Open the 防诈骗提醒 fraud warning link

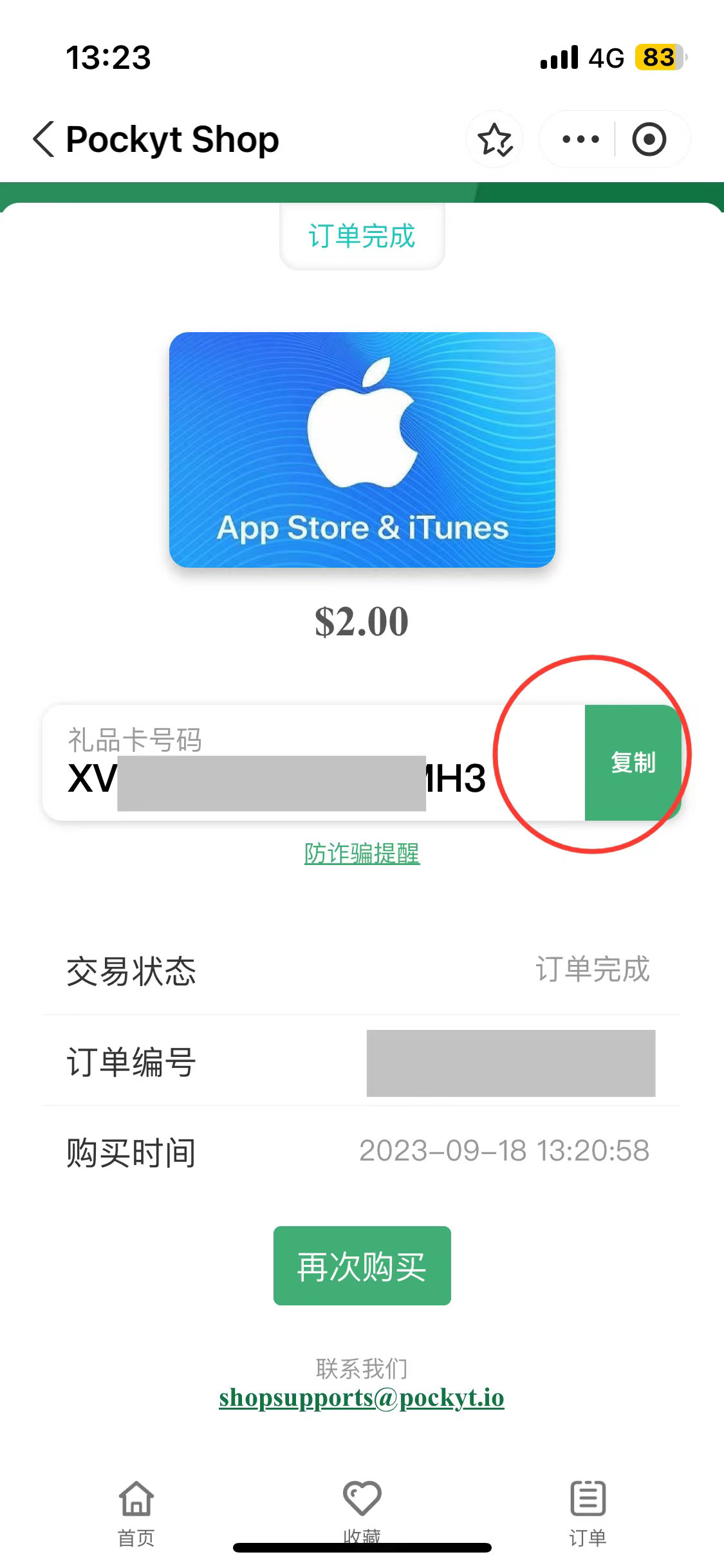tap(362, 854)
